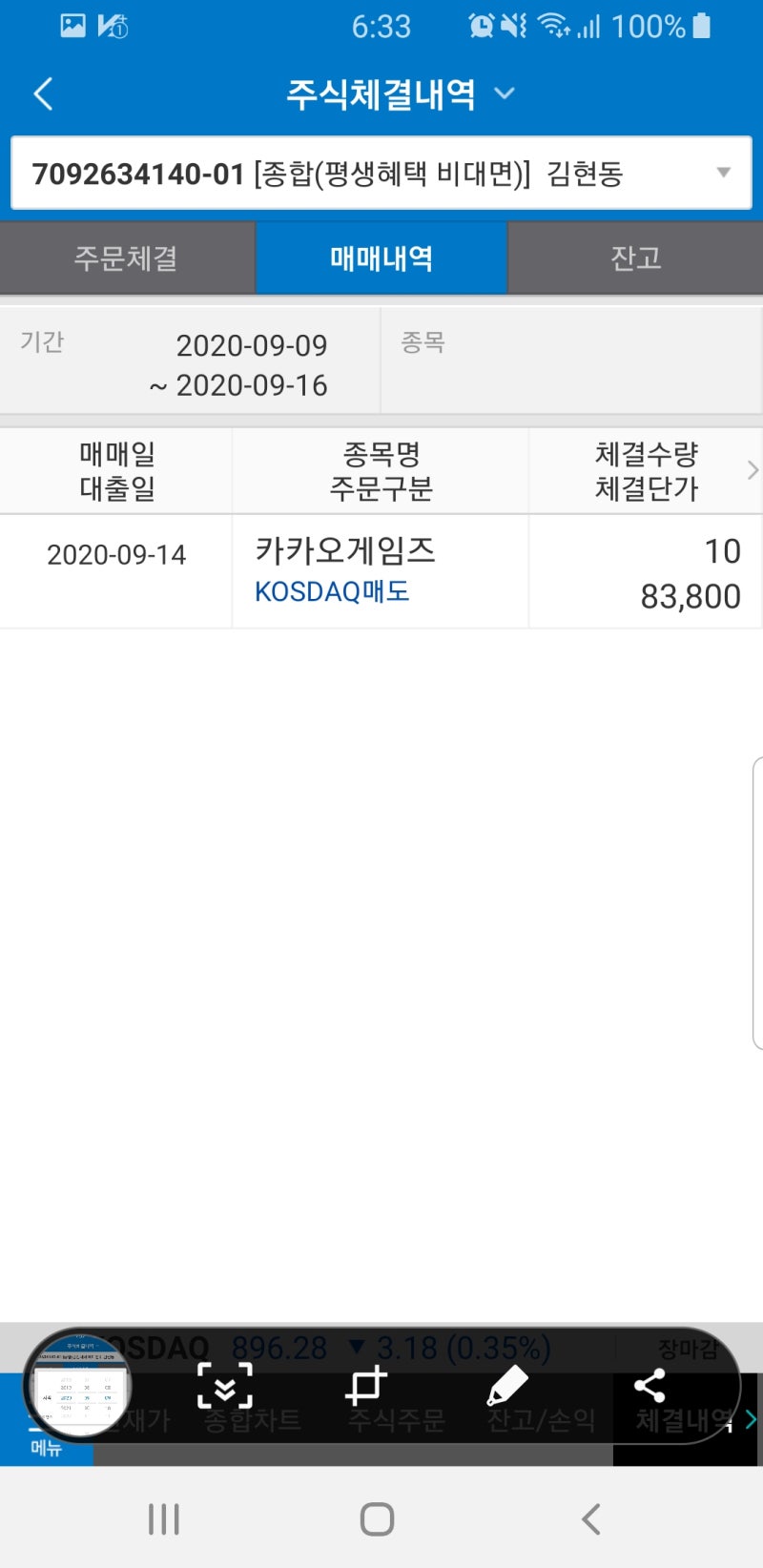Tap the share icon
This screenshot has width=763, height=1568.
(651, 1385)
